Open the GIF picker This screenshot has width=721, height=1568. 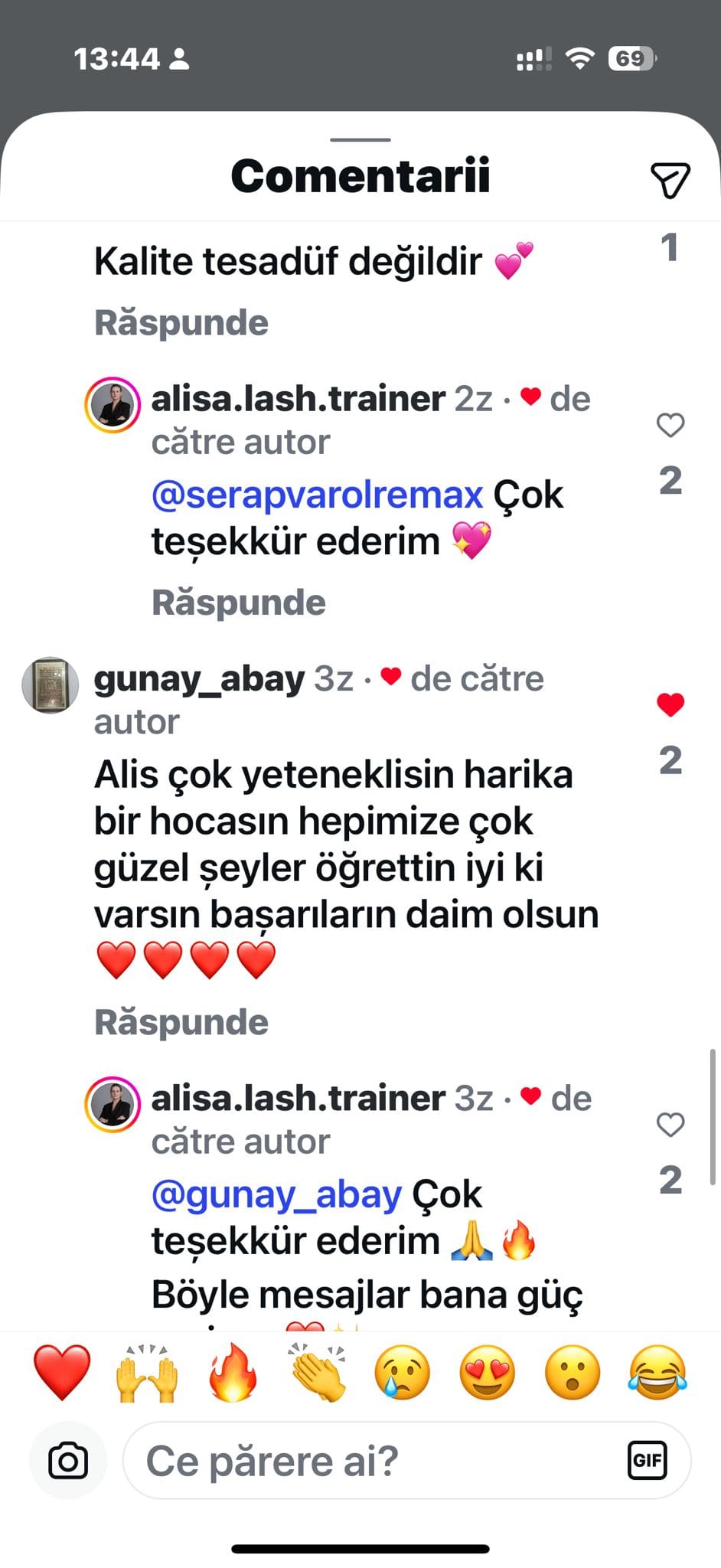click(x=647, y=1461)
